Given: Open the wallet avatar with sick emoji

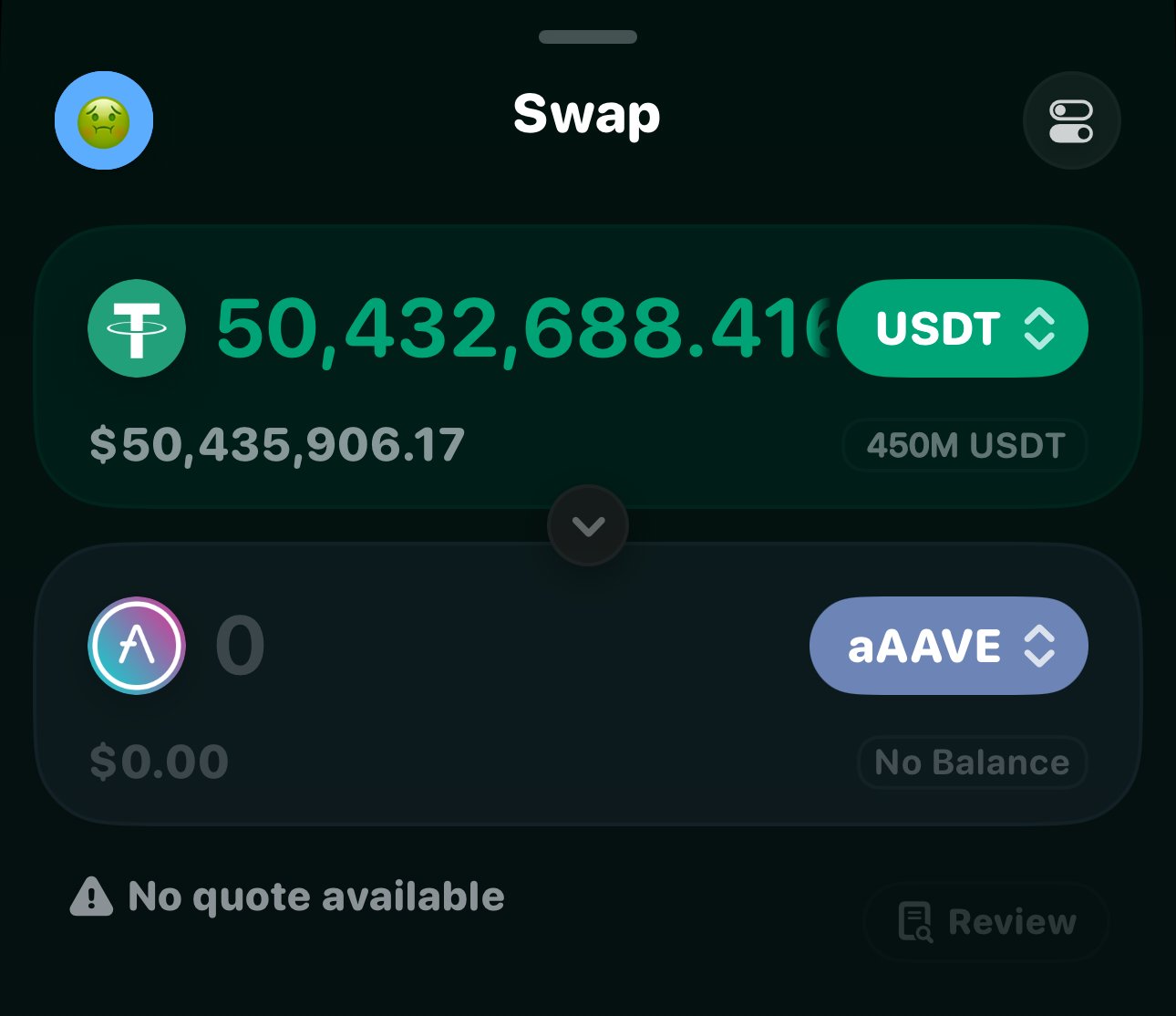Looking at the screenshot, I should (x=104, y=120).
